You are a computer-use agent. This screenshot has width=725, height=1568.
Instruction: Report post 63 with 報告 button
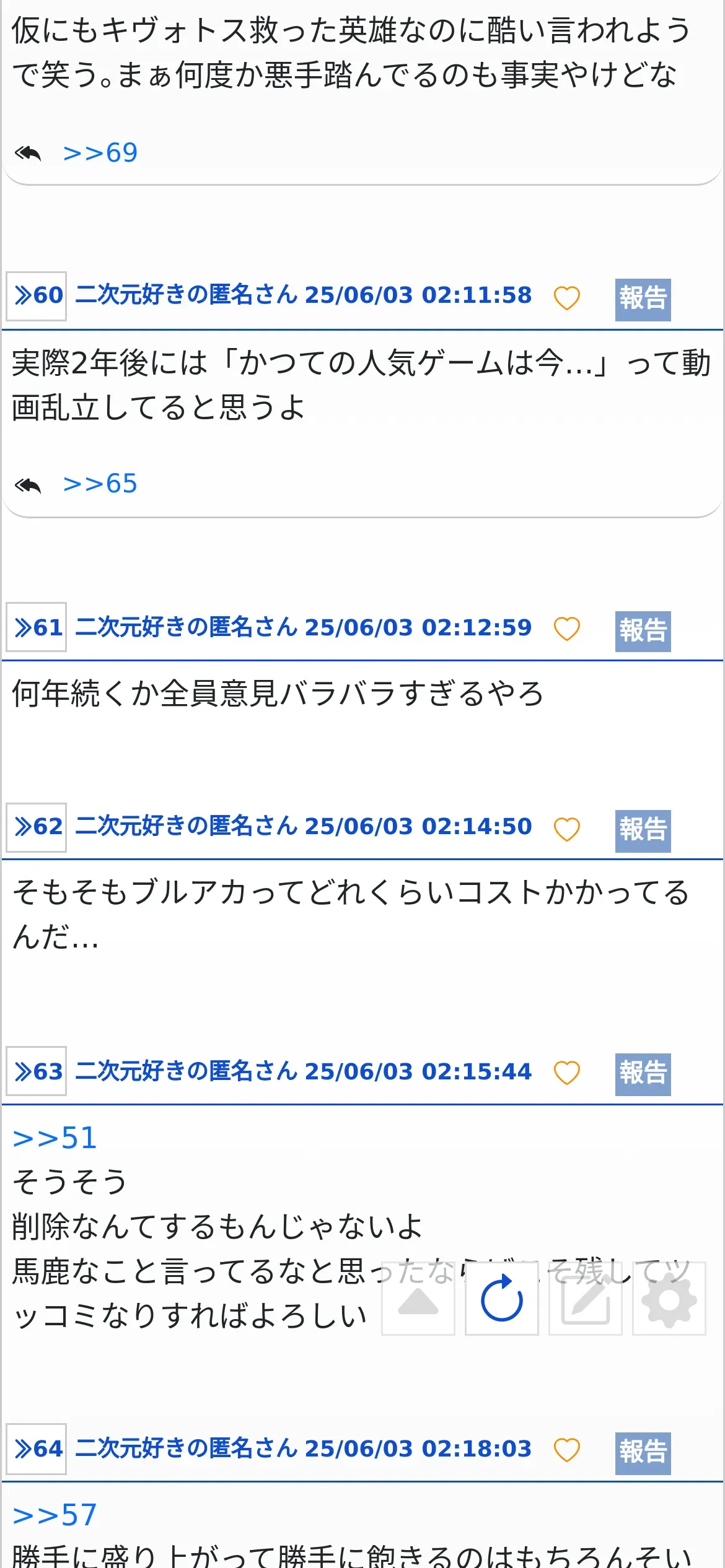pyautogui.click(x=643, y=1074)
